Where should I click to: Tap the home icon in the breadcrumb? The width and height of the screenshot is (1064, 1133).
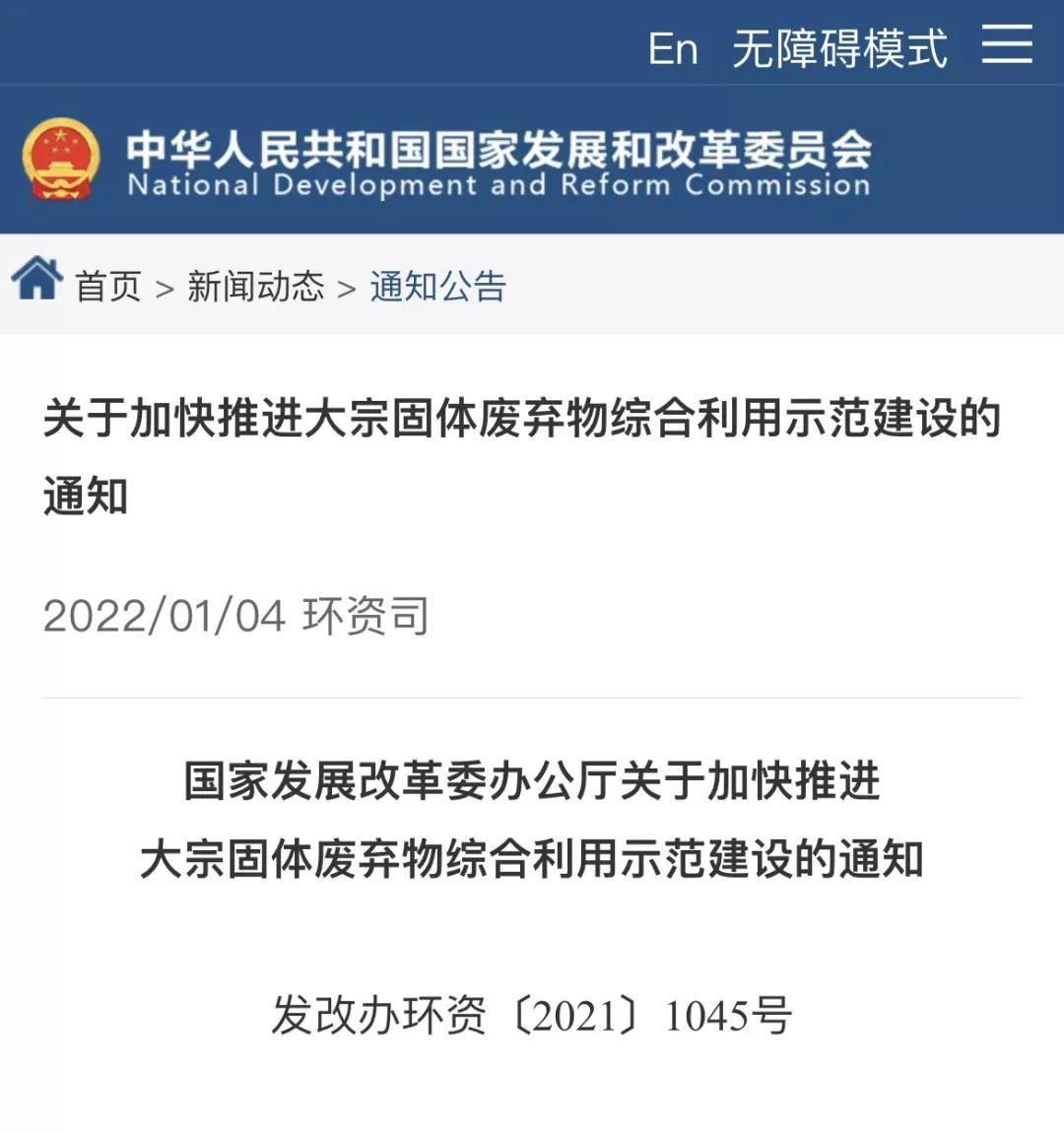[37, 279]
